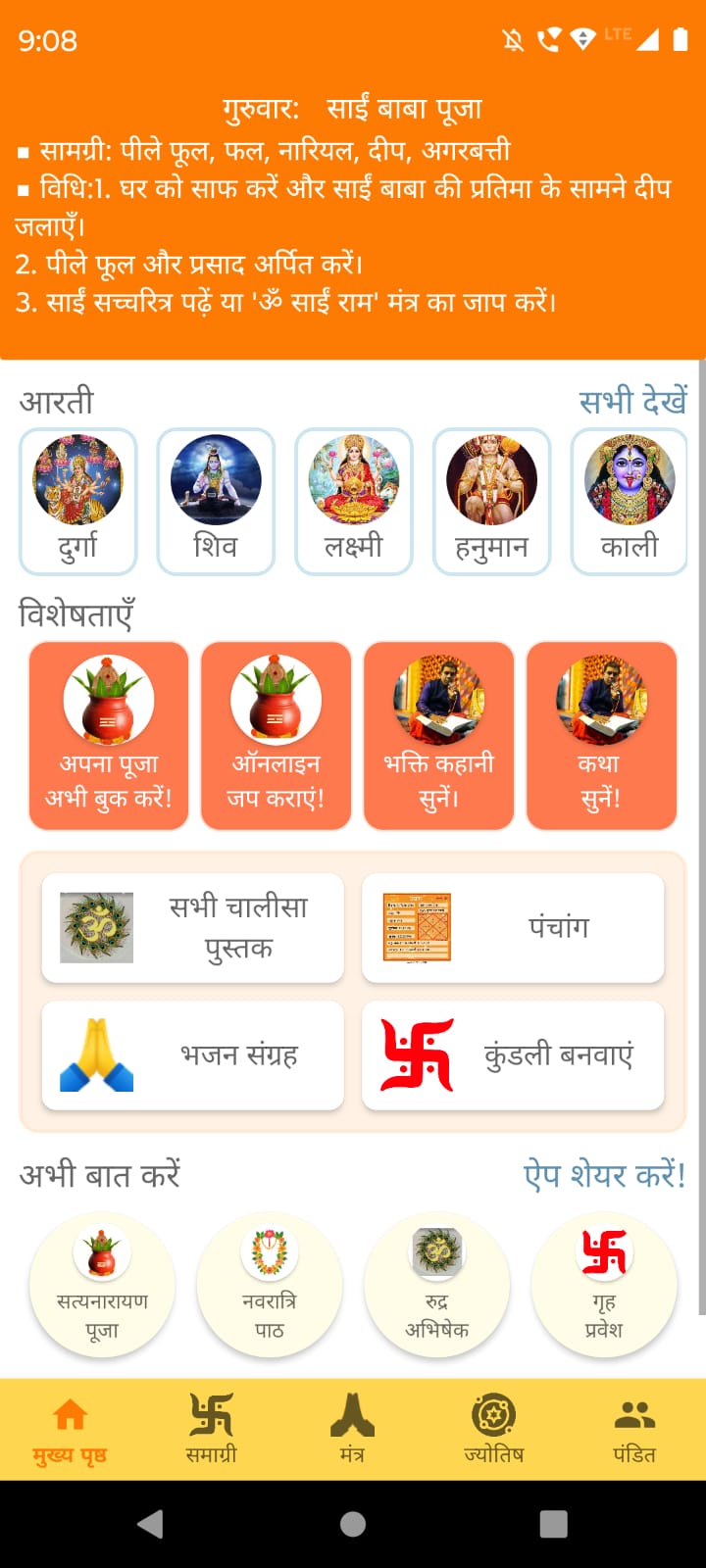Open भजन संग्रह
The image size is (706, 1568).
tap(193, 1055)
